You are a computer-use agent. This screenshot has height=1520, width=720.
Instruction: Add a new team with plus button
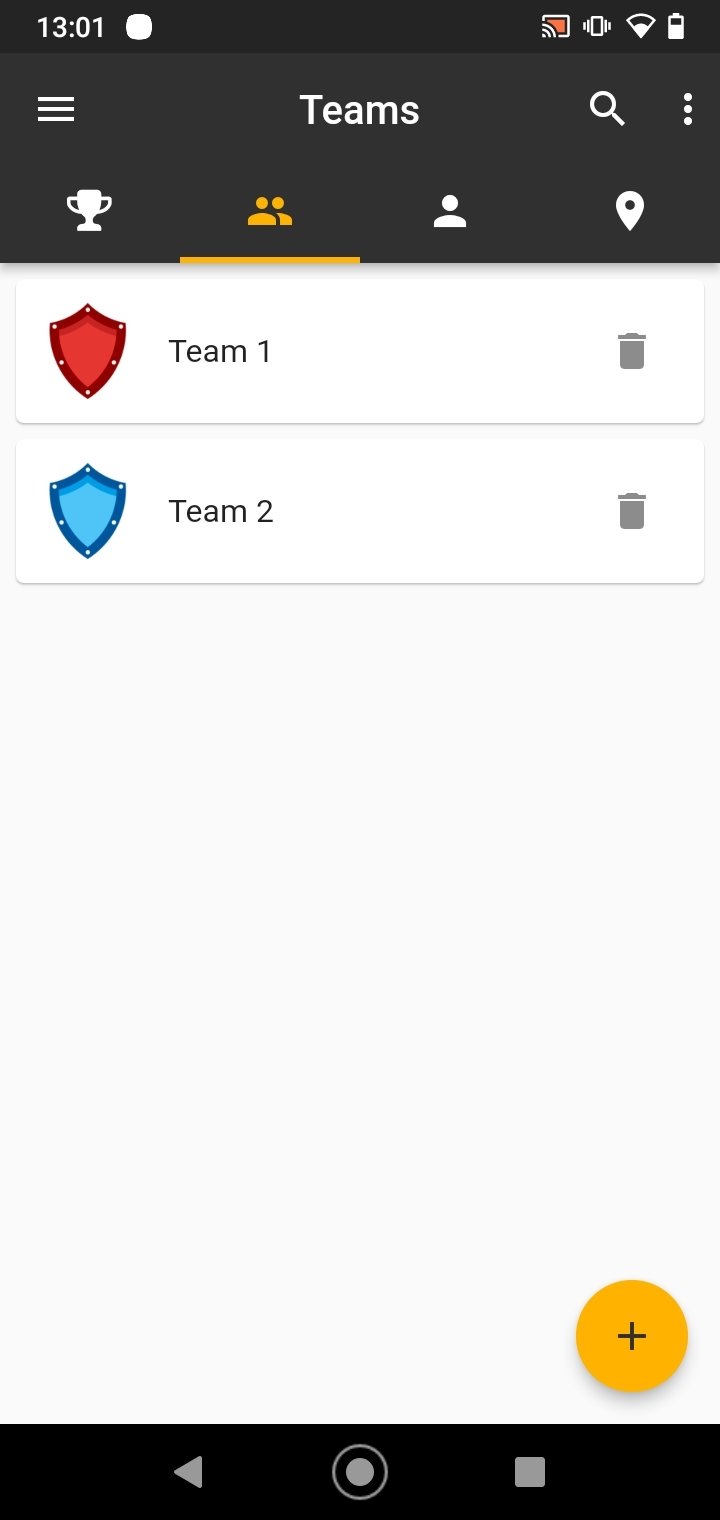coord(632,1336)
